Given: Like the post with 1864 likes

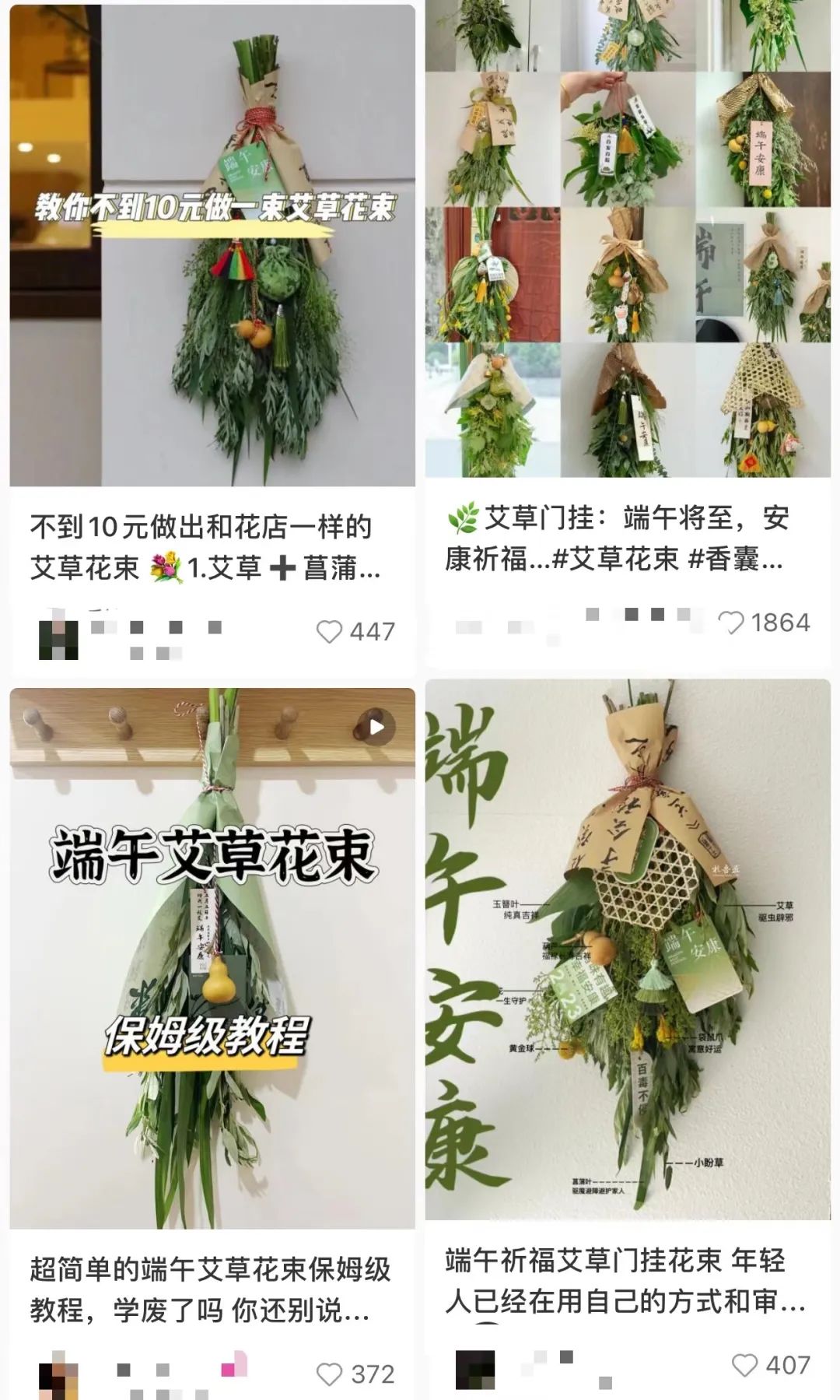Looking at the screenshot, I should tap(730, 623).
